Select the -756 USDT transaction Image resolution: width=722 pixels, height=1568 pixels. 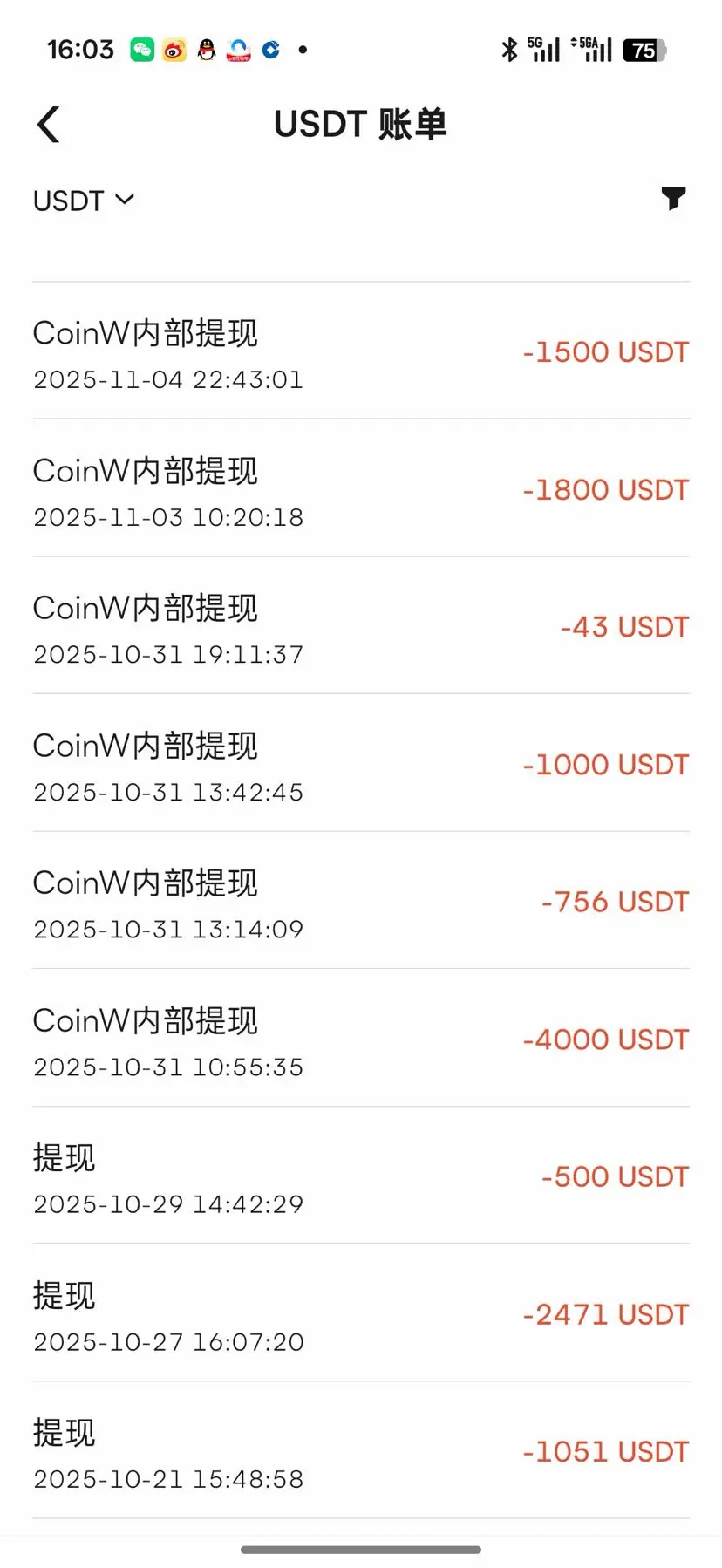click(x=361, y=903)
